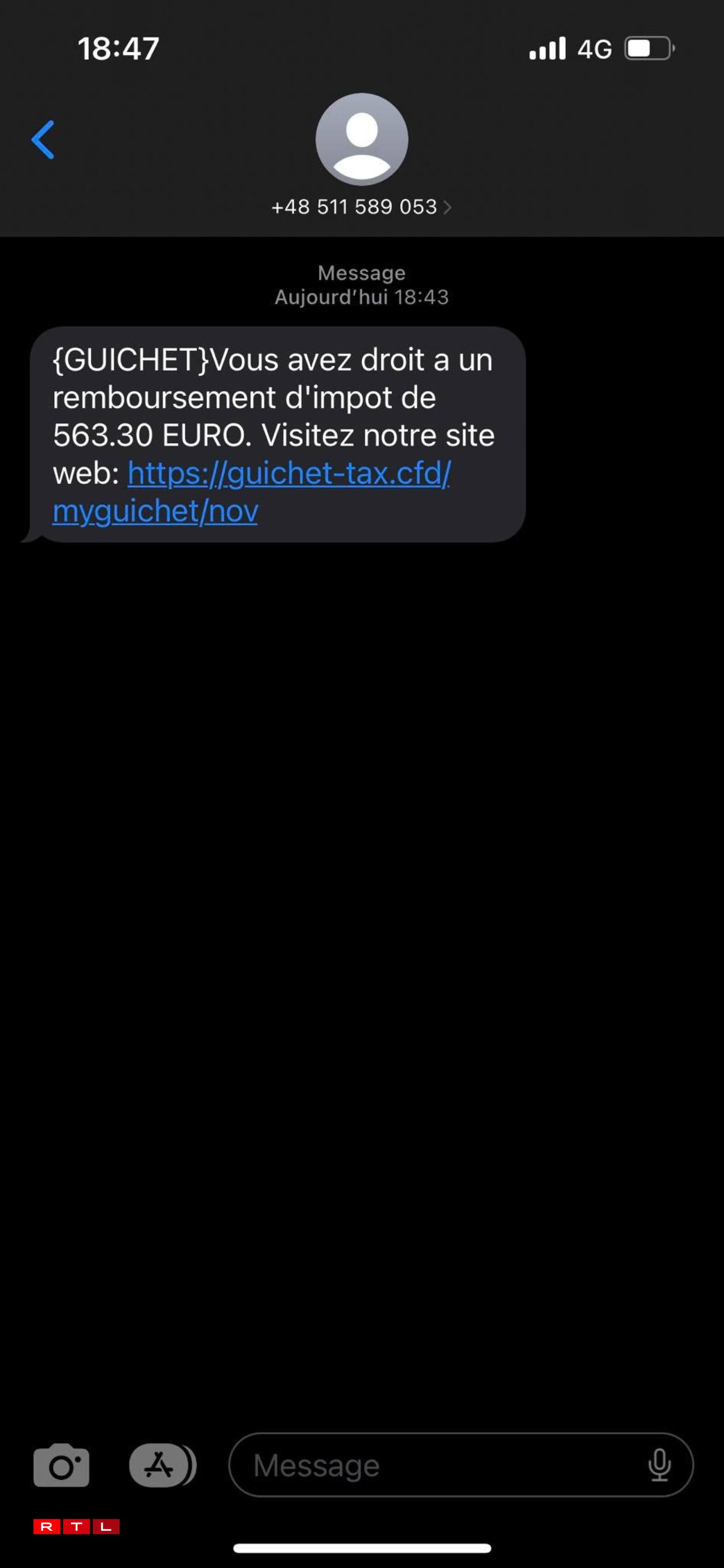The image size is (724, 1568).
Task: Tap the empty chat area below the message
Action: tap(362, 913)
